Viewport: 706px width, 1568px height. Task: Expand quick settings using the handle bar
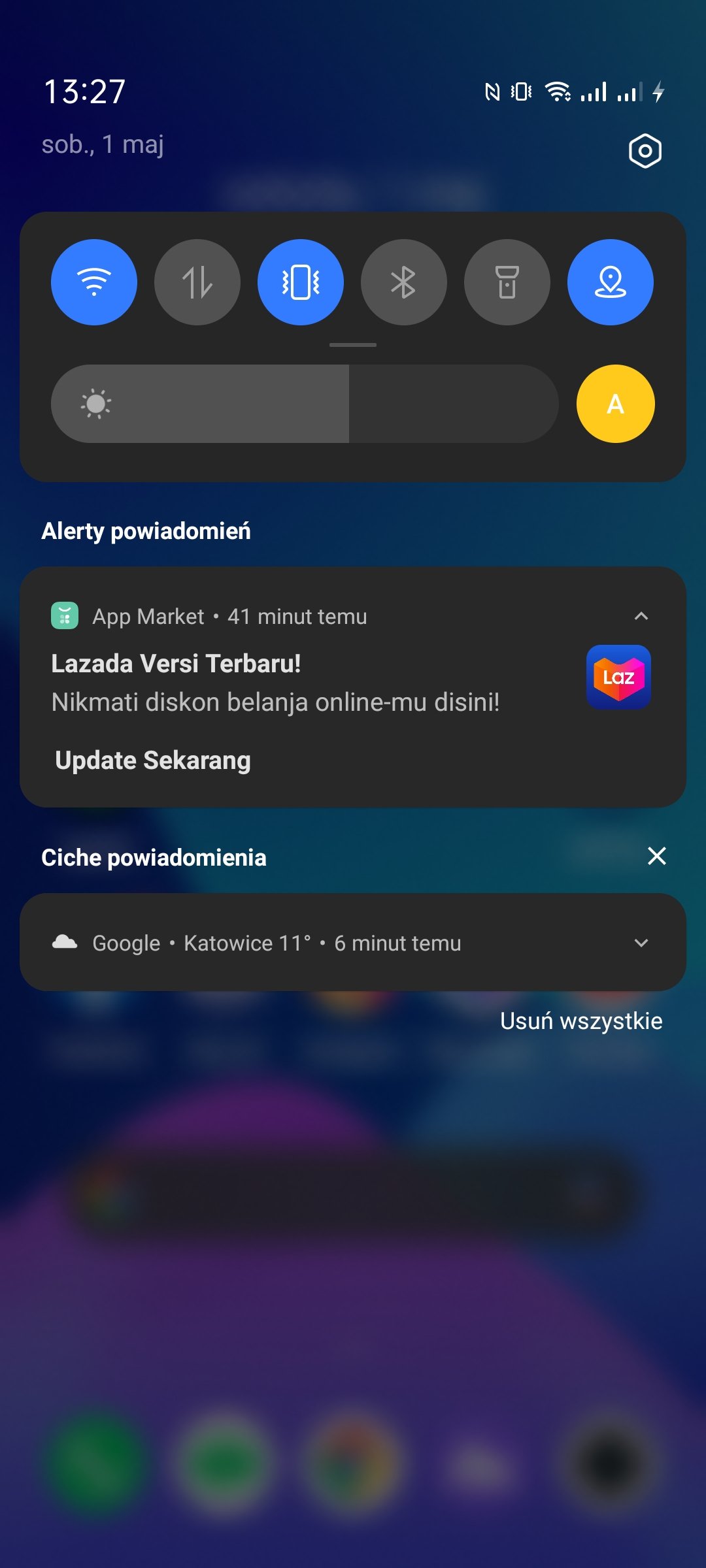click(353, 345)
